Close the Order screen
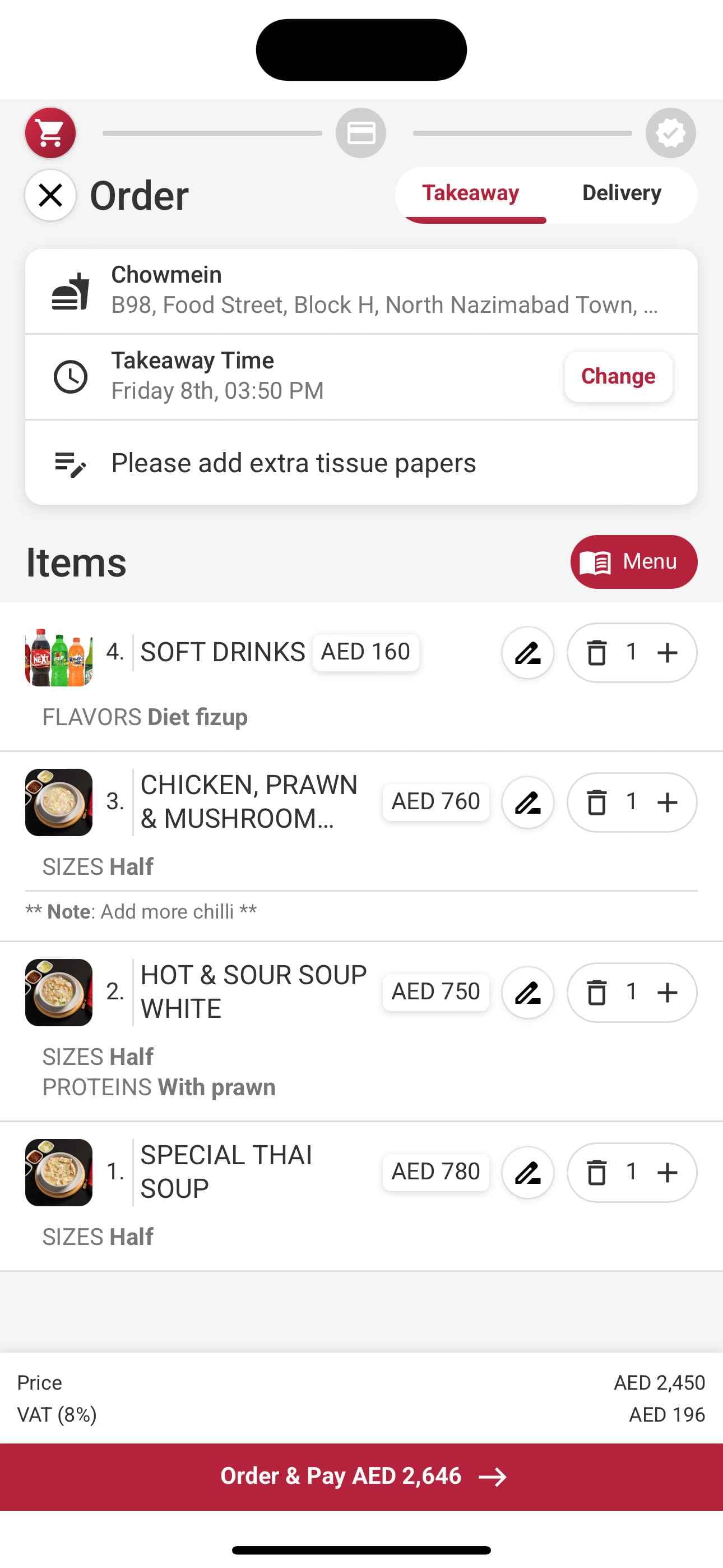723x1568 pixels. click(50, 195)
